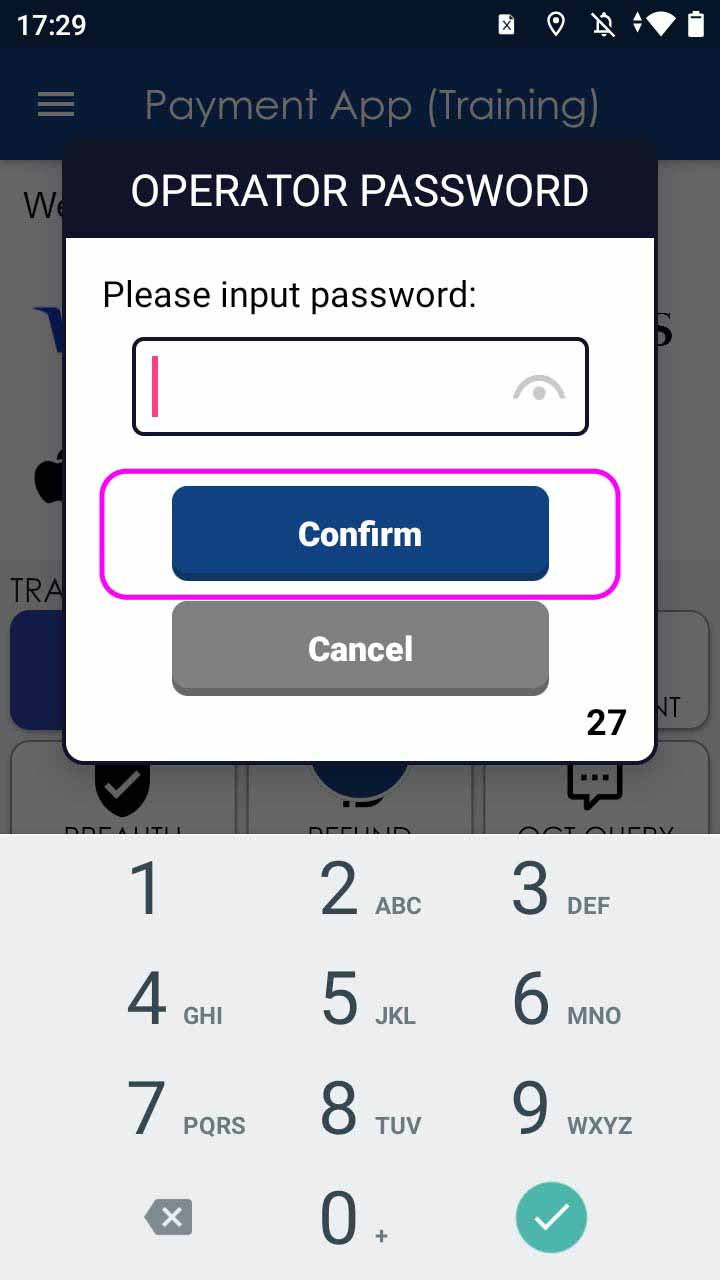The image size is (720, 1281).
Task: Tap the green checkmark done key
Action: (x=551, y=1218)
